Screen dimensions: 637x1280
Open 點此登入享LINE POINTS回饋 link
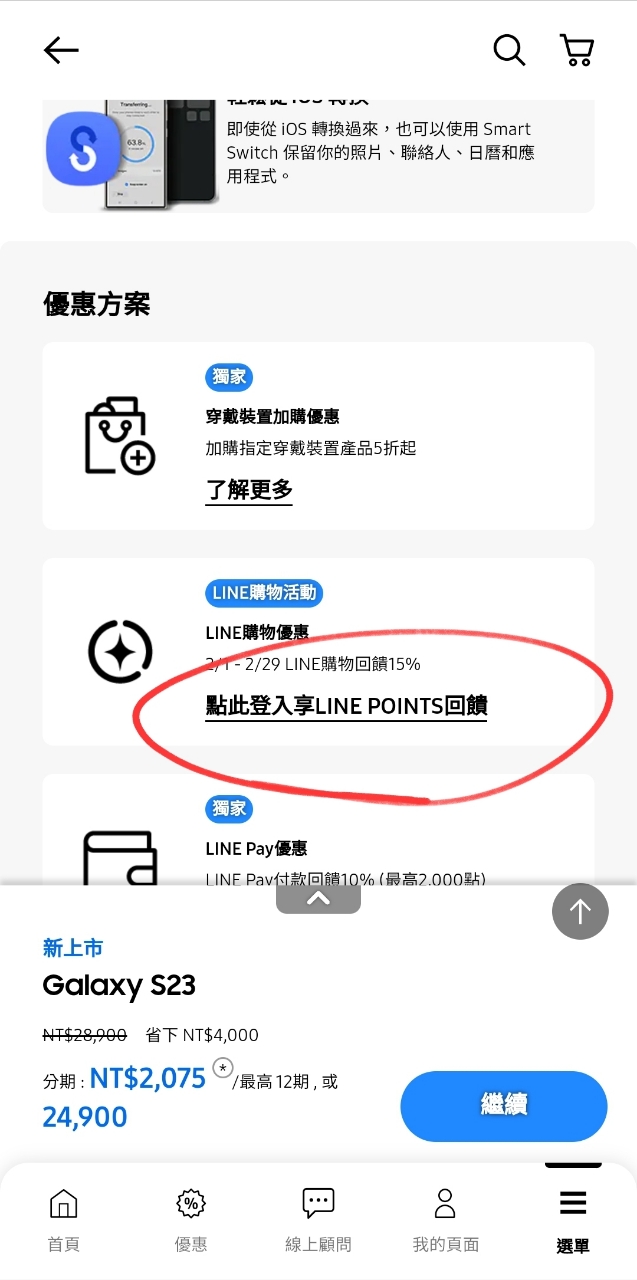[x=346, y=706]
